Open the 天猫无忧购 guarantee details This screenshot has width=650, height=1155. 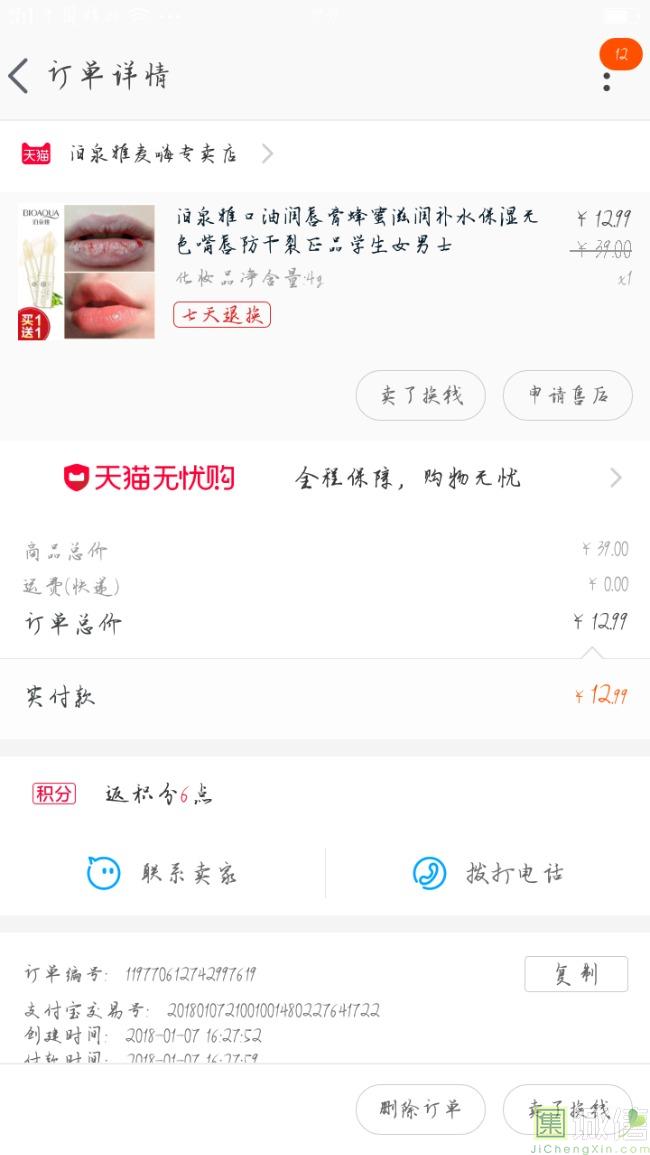tap(340, 478)
